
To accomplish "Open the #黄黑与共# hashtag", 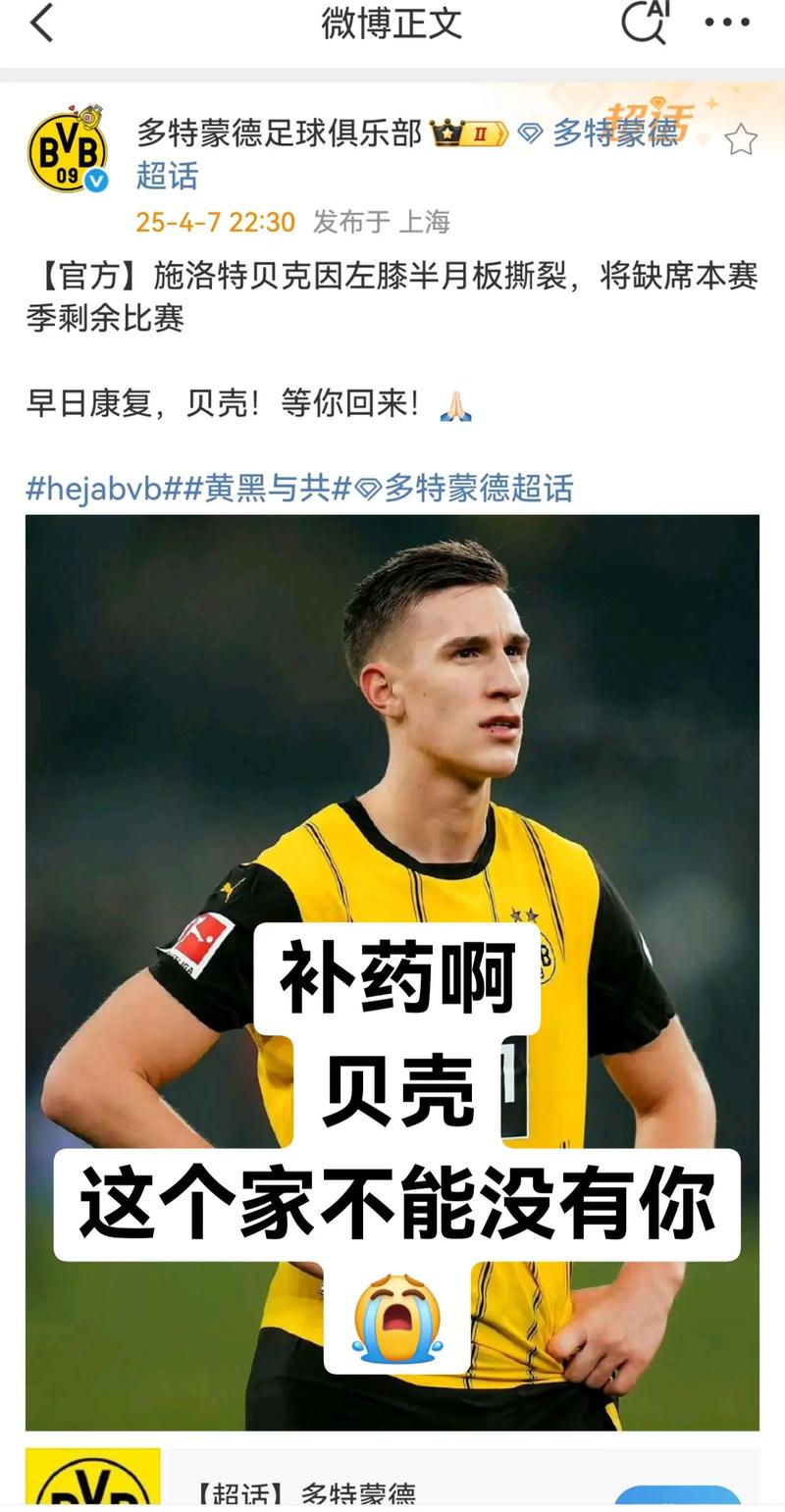I will click(265, 488).
